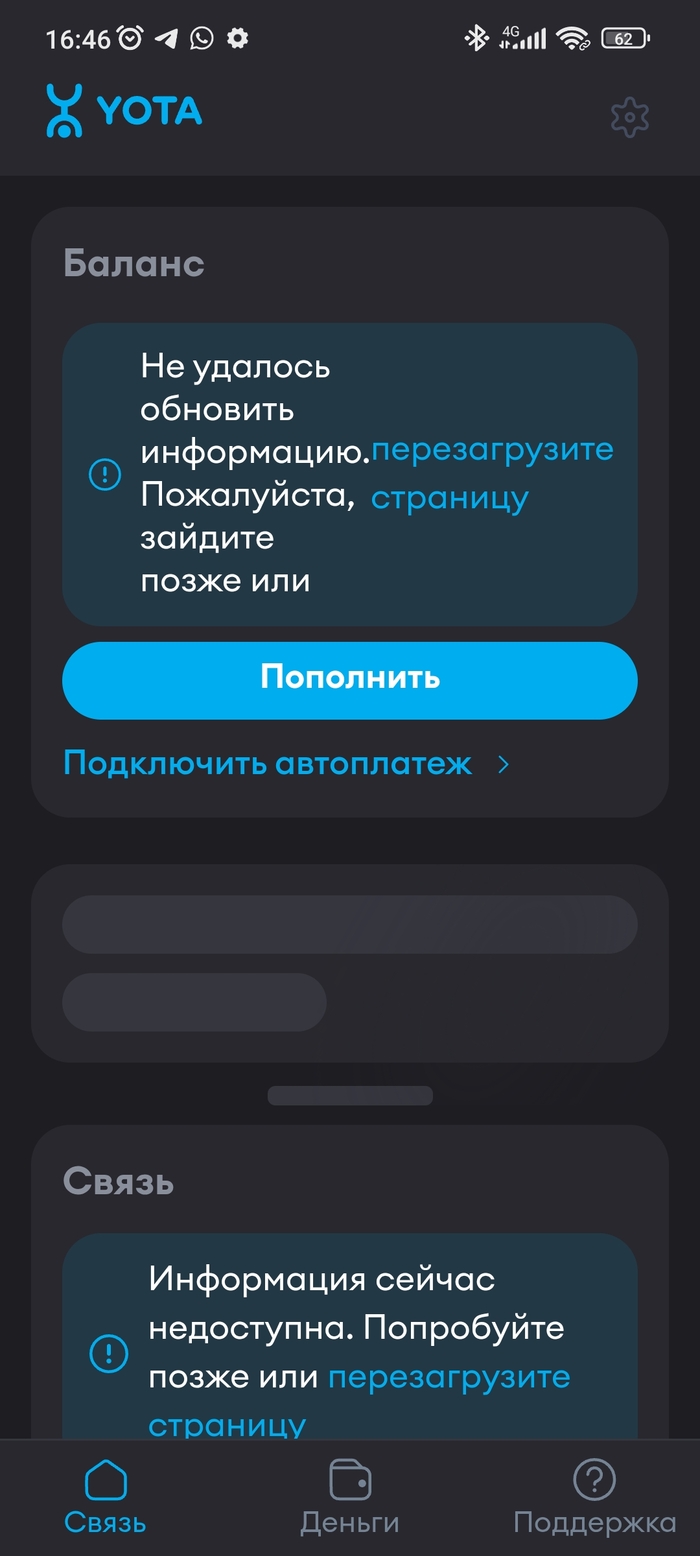
Task: Switch to the Связь tab
Action: (106, 1496)
